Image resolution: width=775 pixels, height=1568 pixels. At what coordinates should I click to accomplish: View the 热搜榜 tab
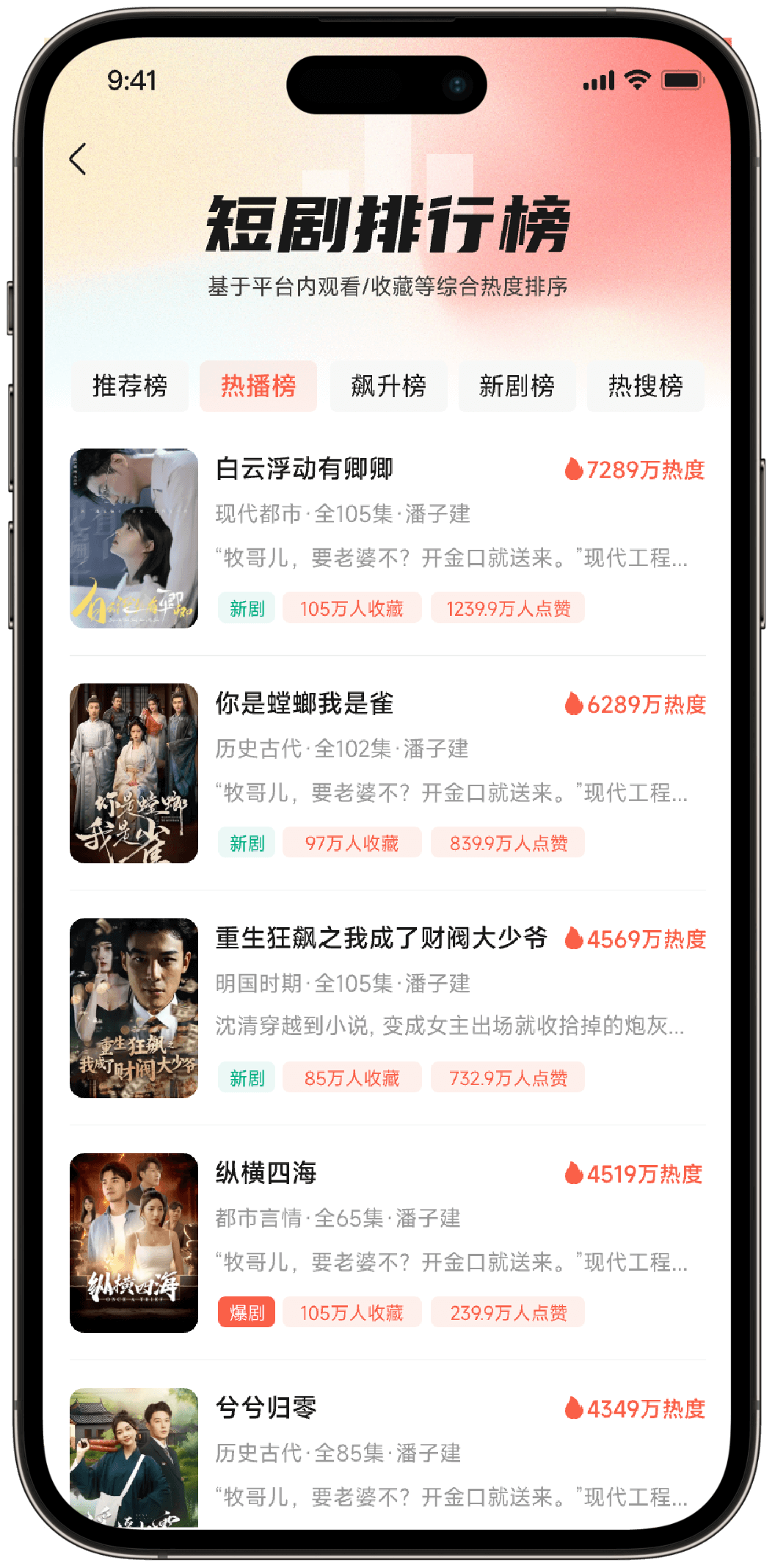point(645,386)
